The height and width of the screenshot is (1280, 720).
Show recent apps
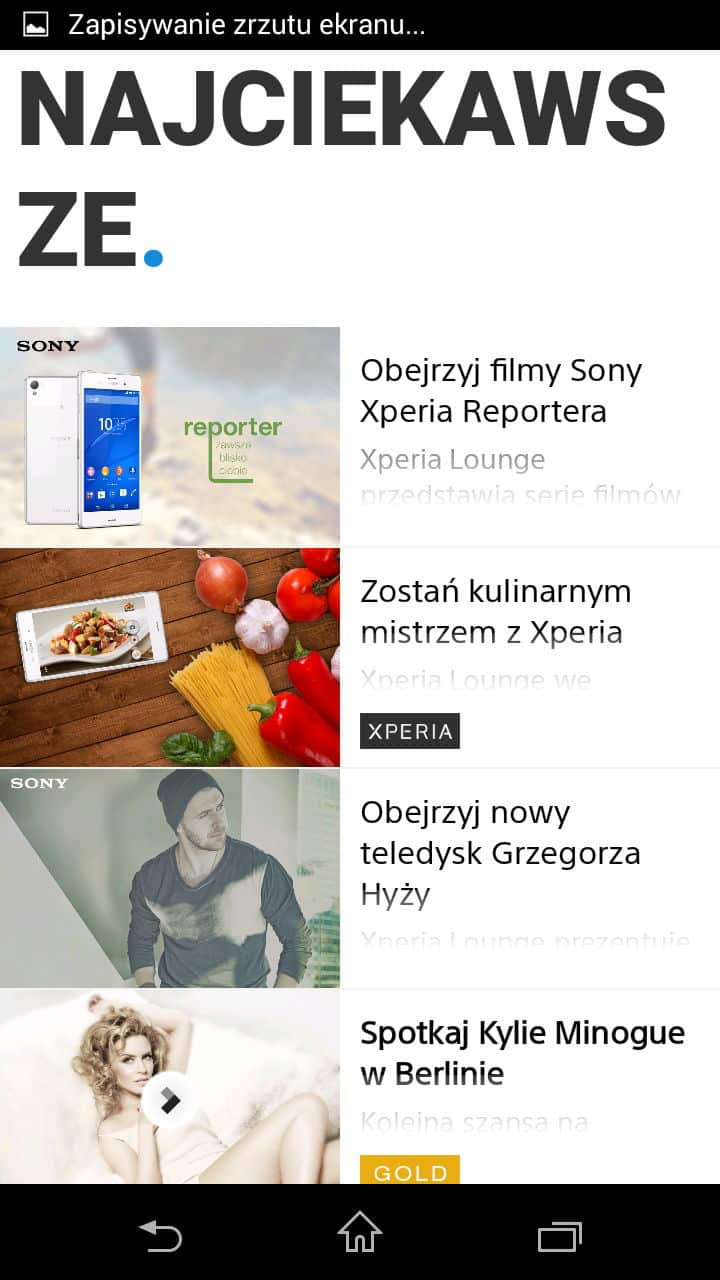[559, 1235]
